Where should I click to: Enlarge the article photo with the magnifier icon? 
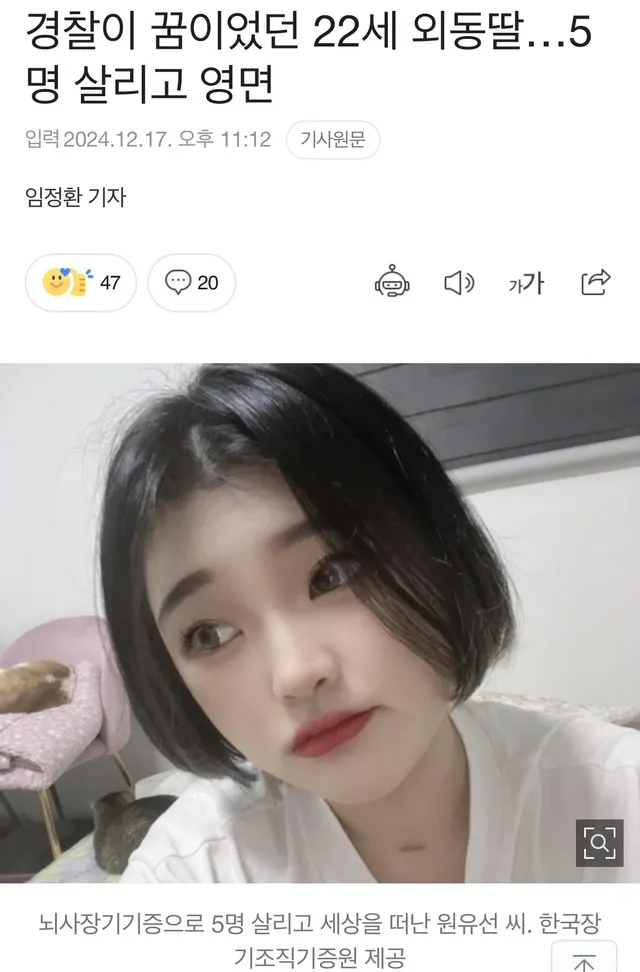pos(598,844)
